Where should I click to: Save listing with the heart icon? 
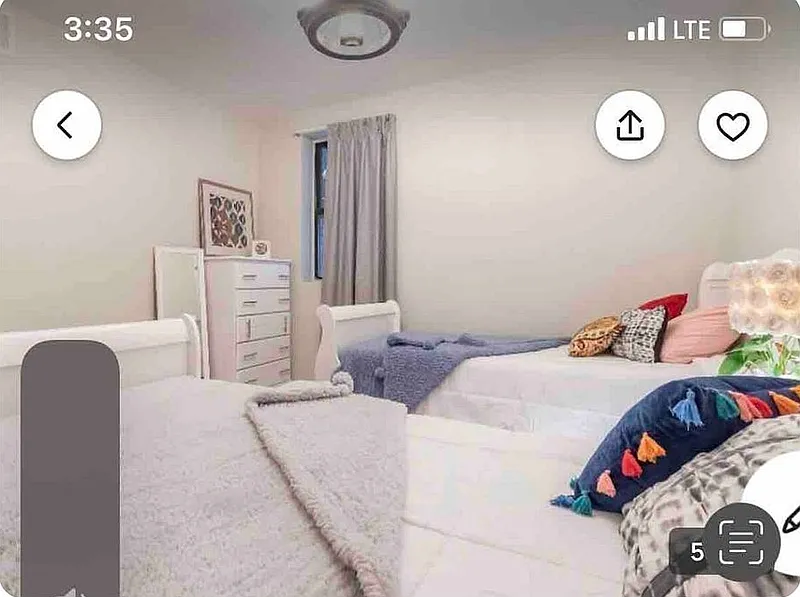pyautogui.click(x=733, y=125)
